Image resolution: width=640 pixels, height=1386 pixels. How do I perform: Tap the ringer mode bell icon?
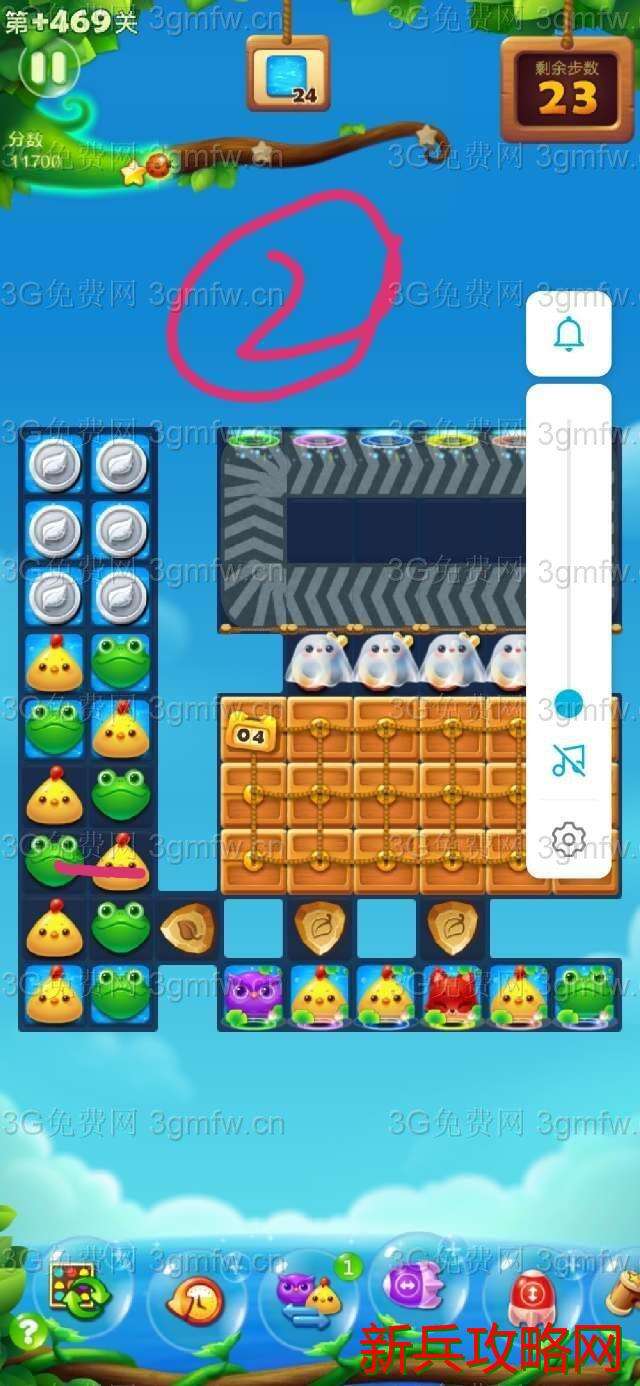tap(569, 335)
